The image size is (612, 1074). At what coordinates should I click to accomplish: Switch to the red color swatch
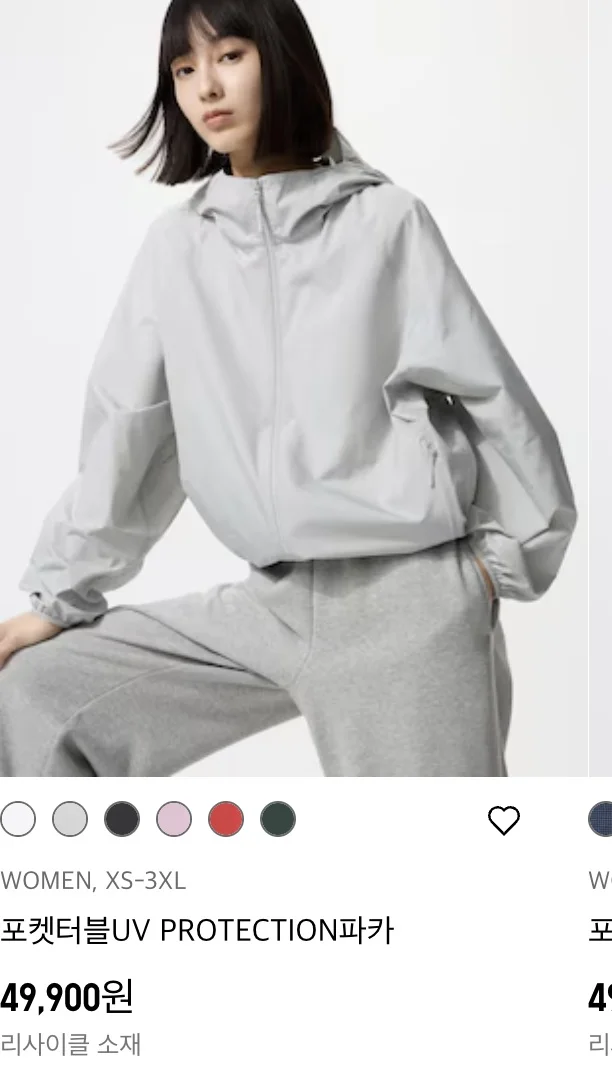(226, 819)
